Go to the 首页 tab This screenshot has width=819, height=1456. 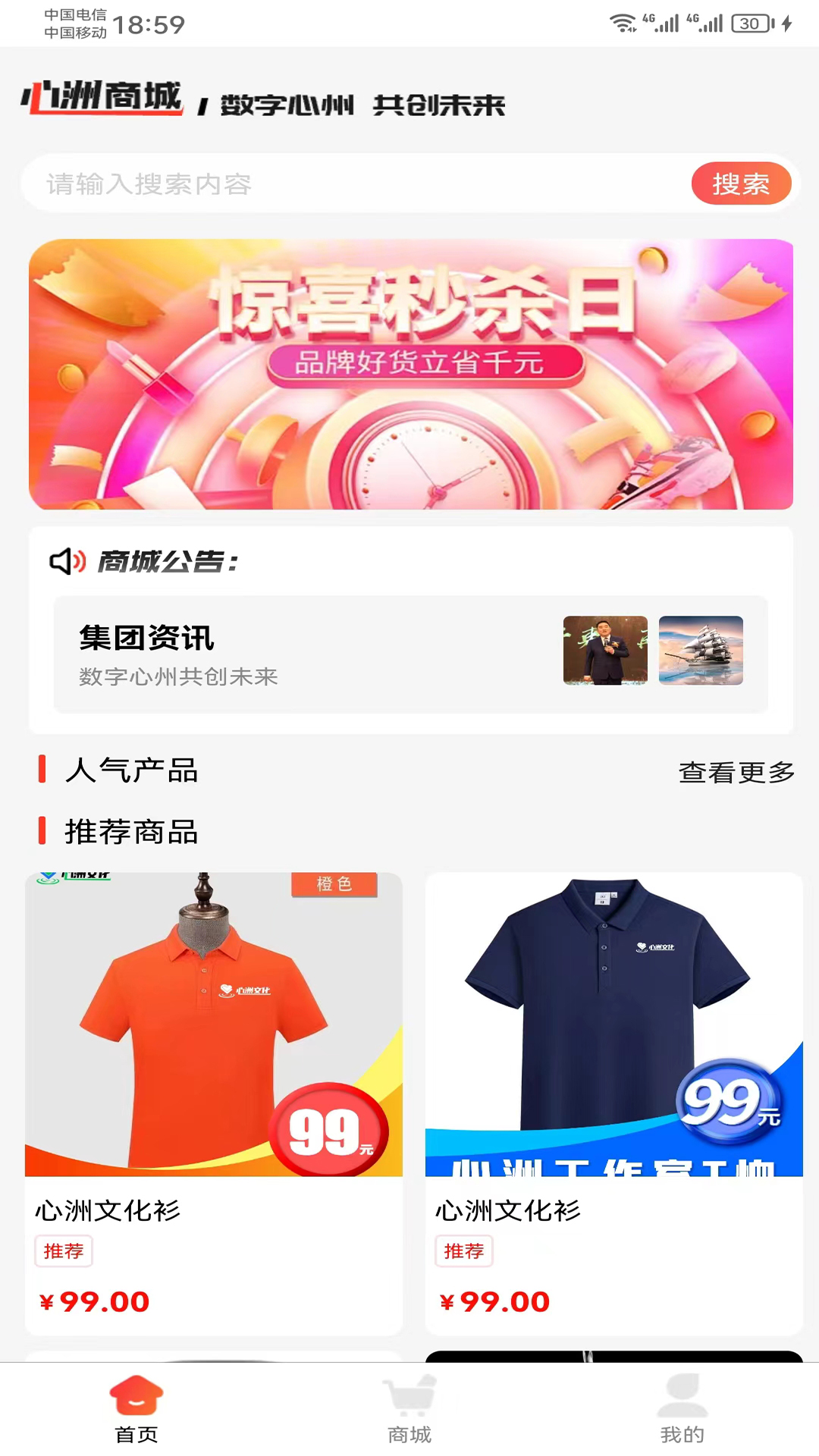pos(136,1409)
